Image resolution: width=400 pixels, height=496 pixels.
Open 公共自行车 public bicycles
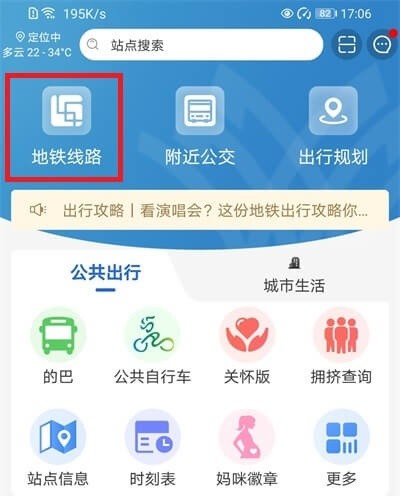tap(153, 347)
